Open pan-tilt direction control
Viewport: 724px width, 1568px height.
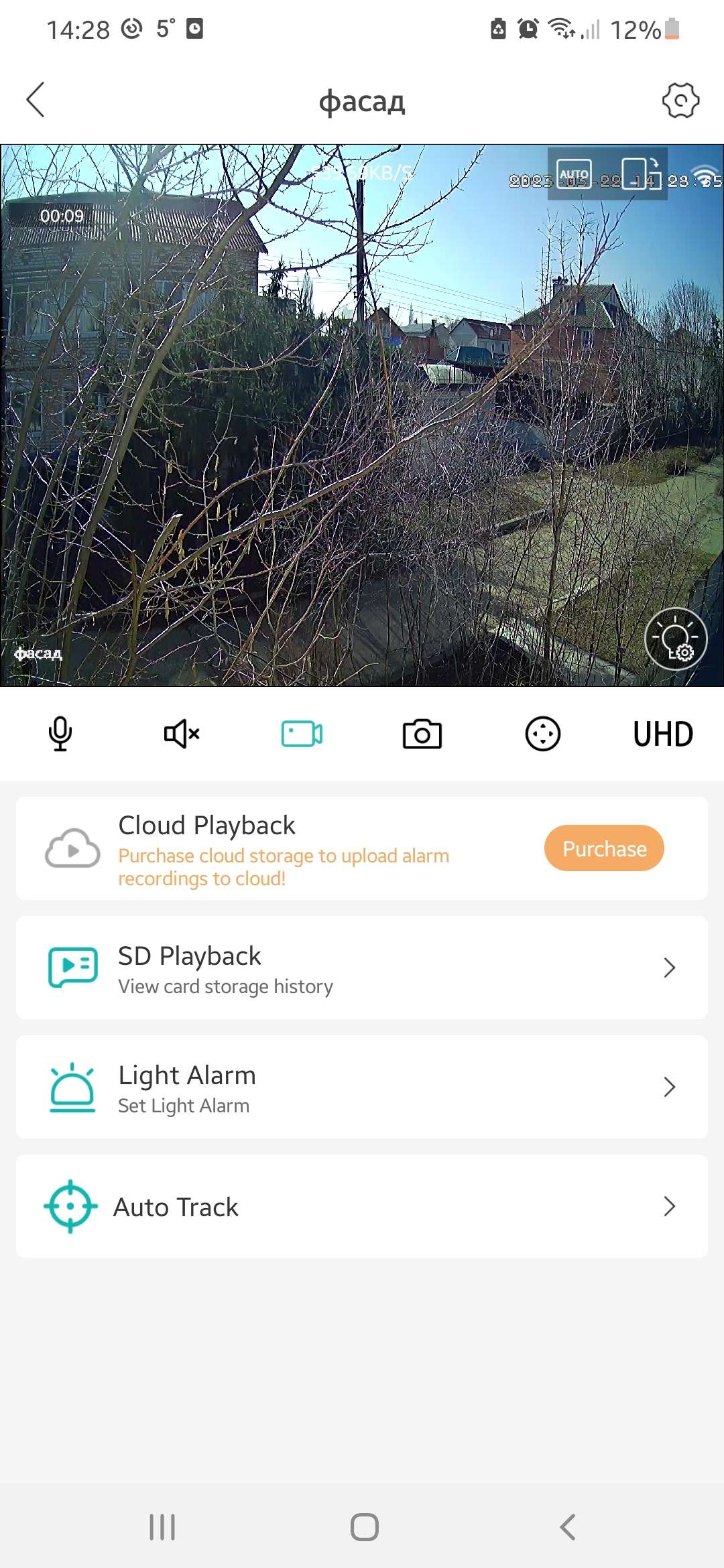tap(542, 734)
